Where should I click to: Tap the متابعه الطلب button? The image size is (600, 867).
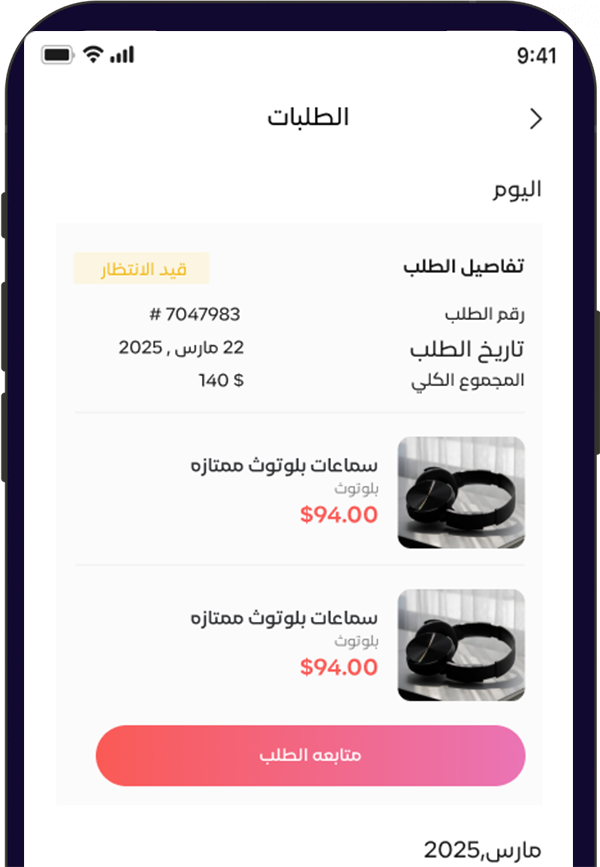coord(310,755)
